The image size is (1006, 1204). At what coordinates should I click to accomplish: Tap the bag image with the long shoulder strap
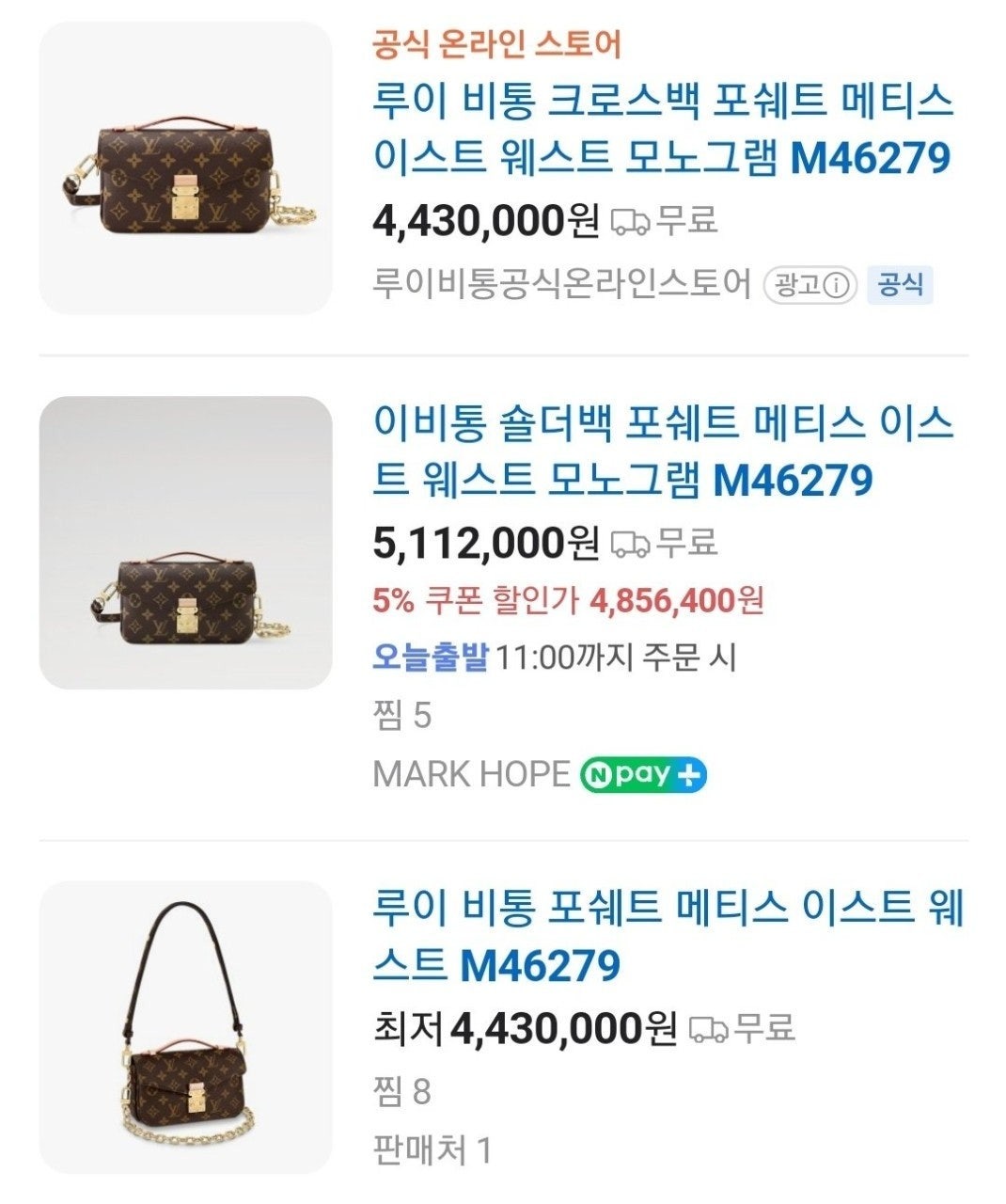185,1027
